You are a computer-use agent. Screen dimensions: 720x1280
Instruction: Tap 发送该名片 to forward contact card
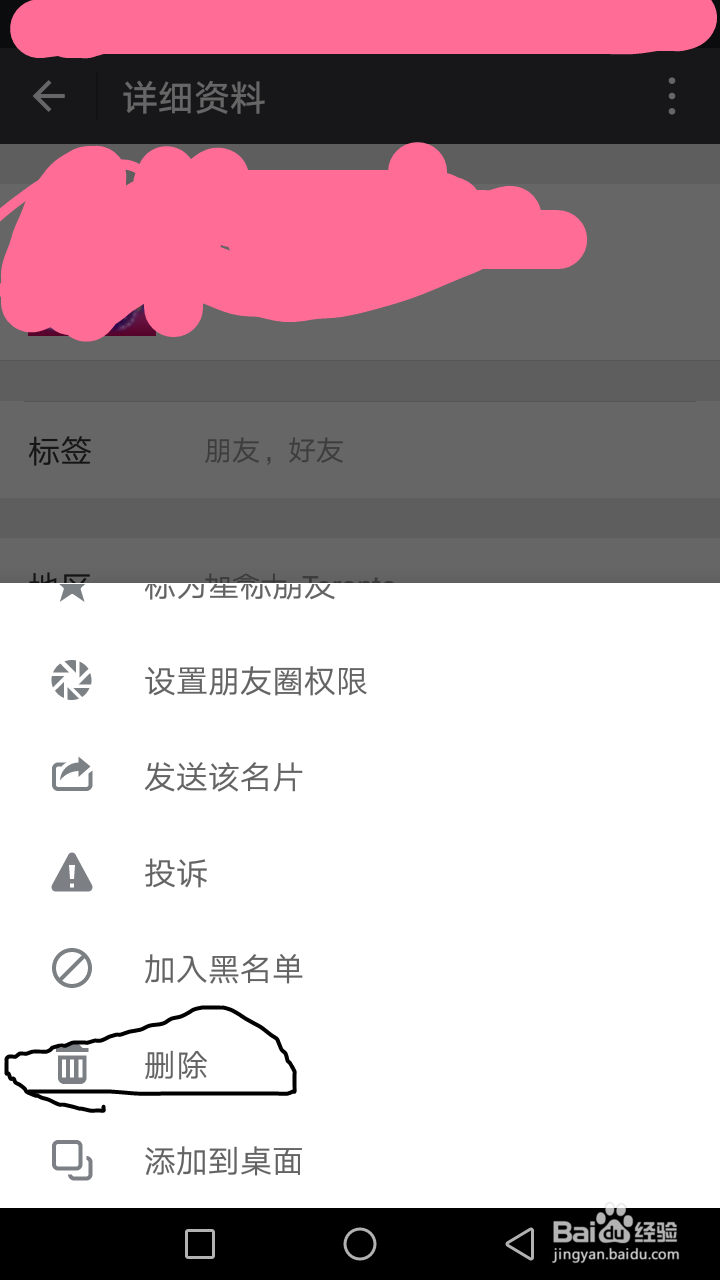pyautogui.click(x=224, y=776)
